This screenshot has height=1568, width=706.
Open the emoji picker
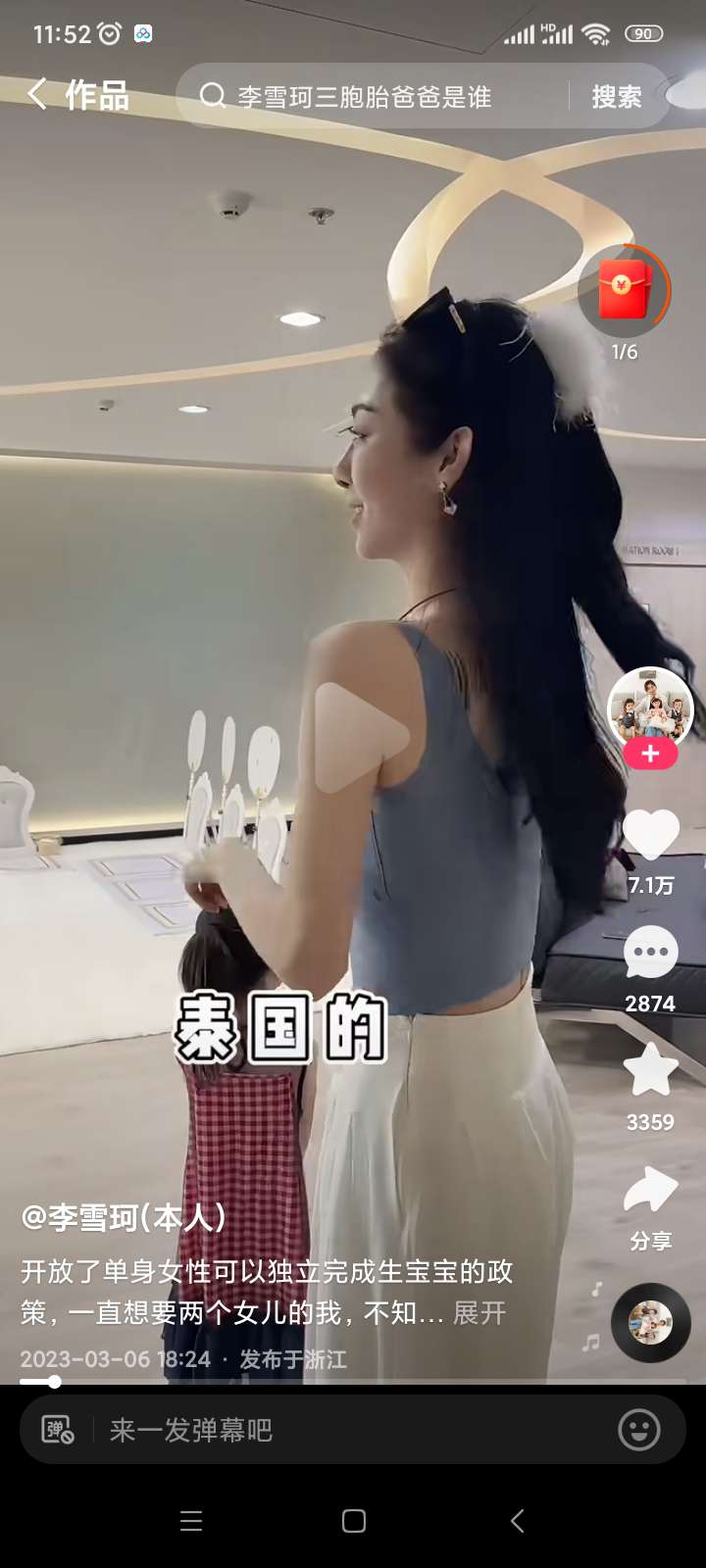[639, 1431]
